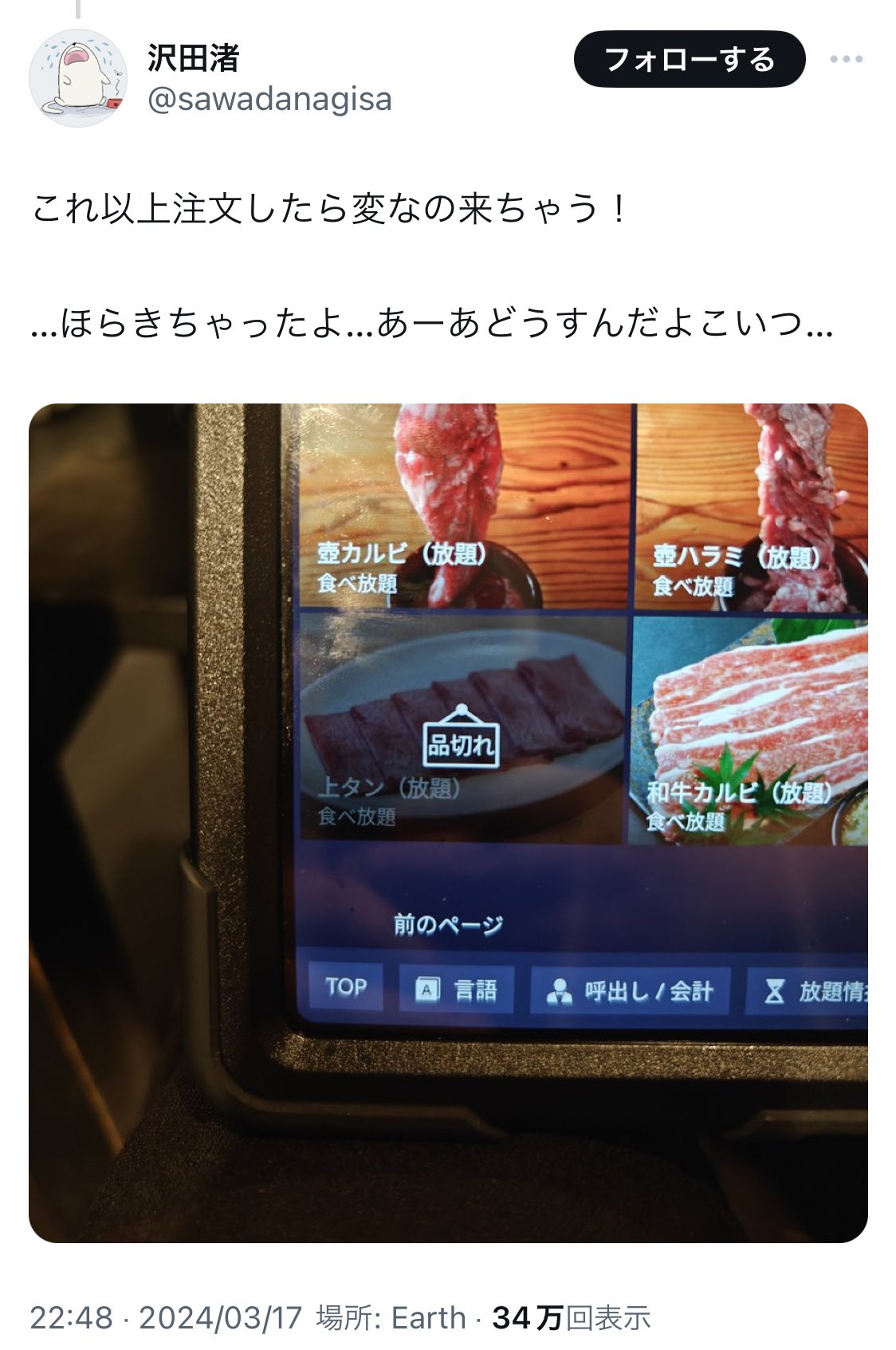This screenshot has width=896, height=1350.
Task: Open 沢田渚's profile avatar
Action: click(78, 78)
